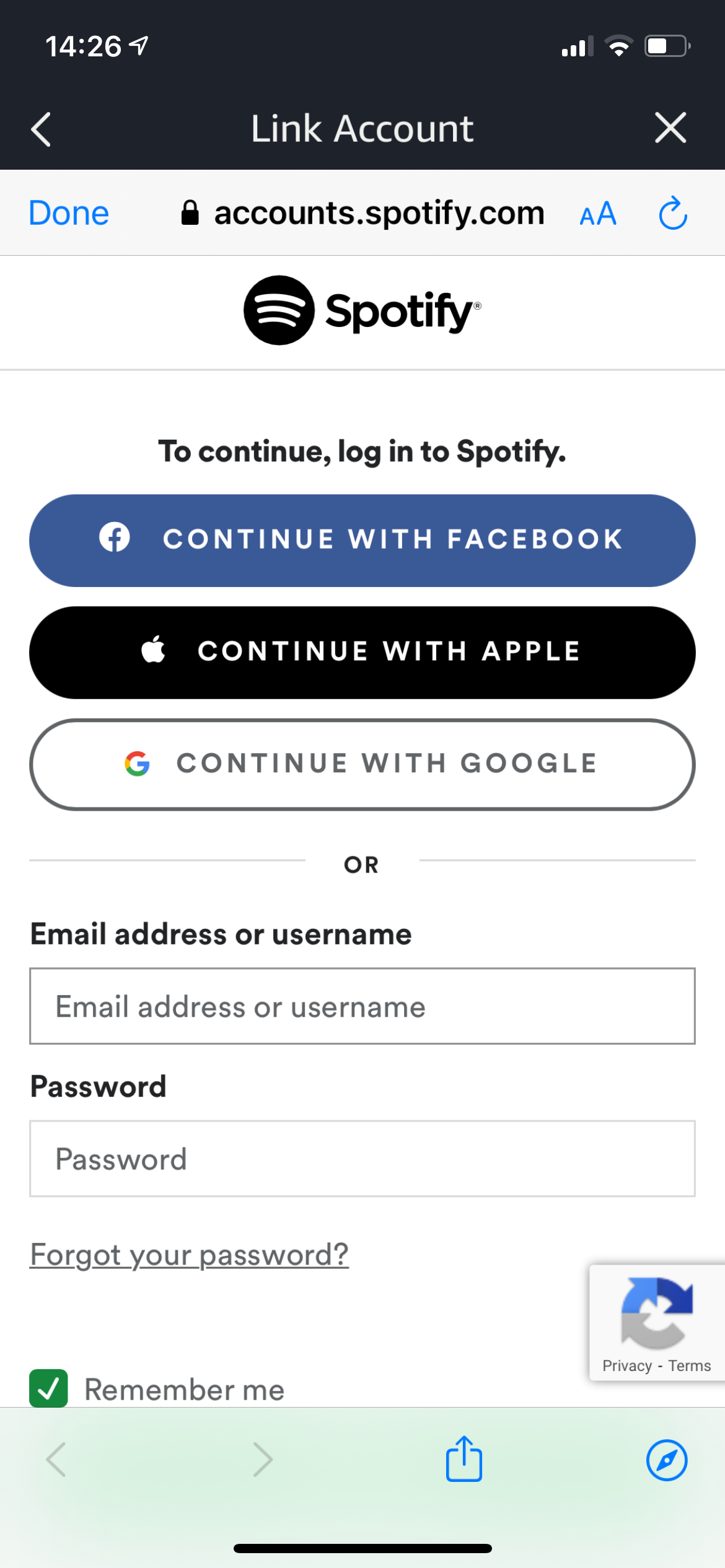Tap the Email address or username field

coord(362,1006)
